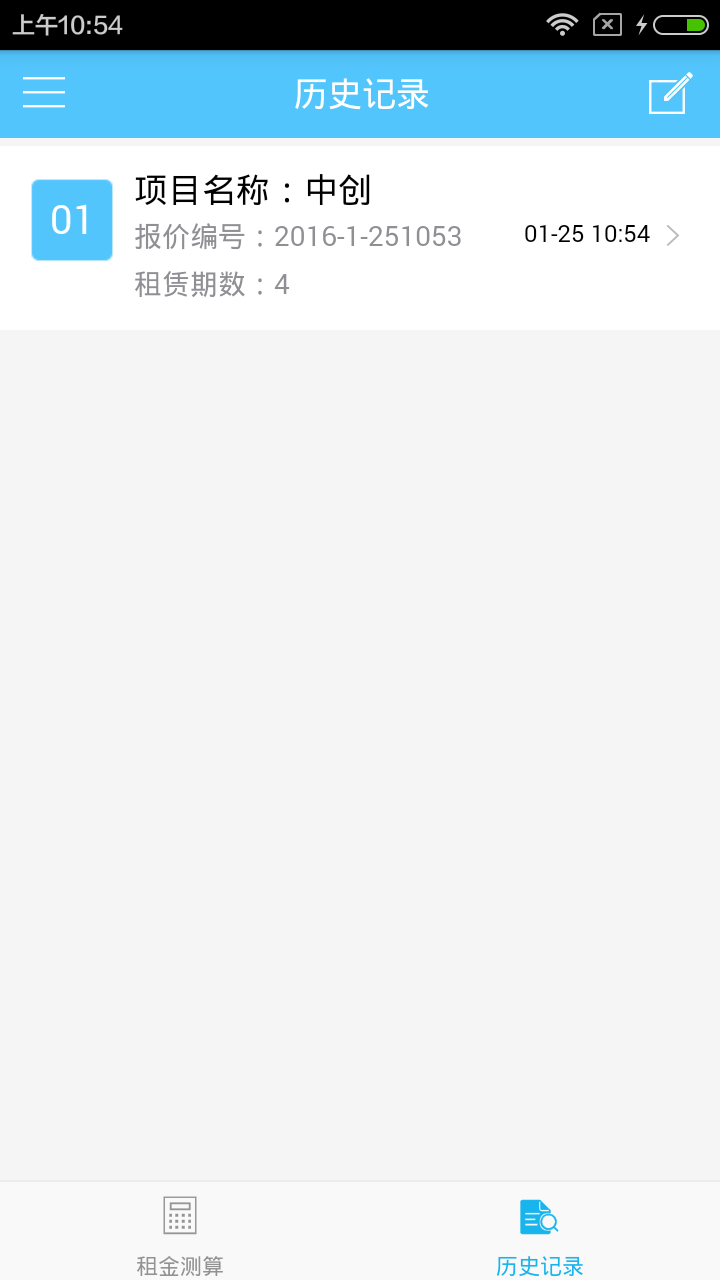This screenshot has height=1280, width=720.
Task: Tap the 历史记录 document search icon
Action: tap(539, 1215)
